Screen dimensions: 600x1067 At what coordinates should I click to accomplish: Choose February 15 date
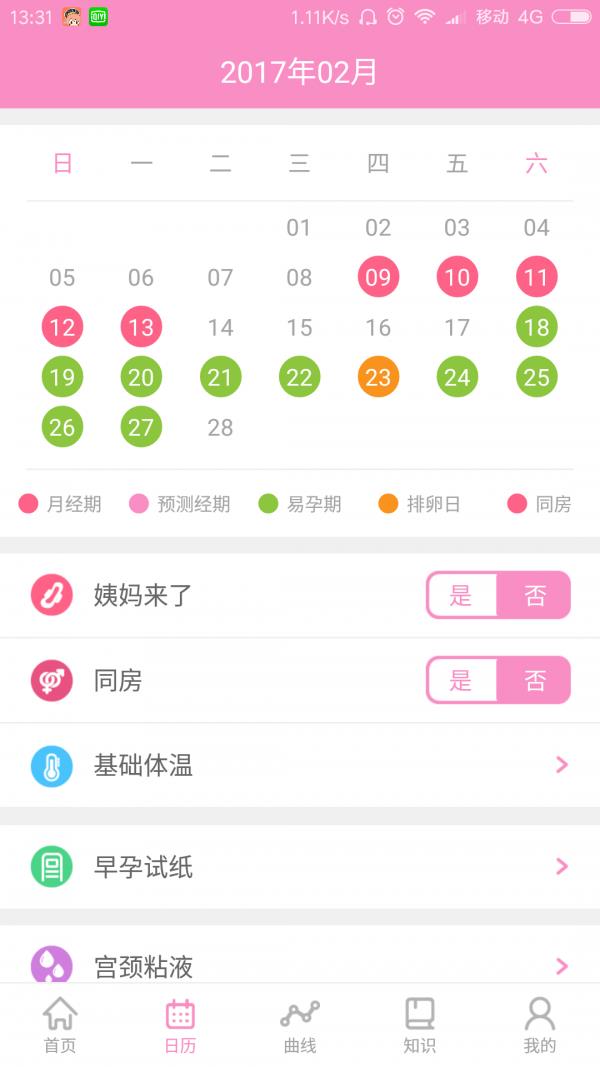click(299, 327)
